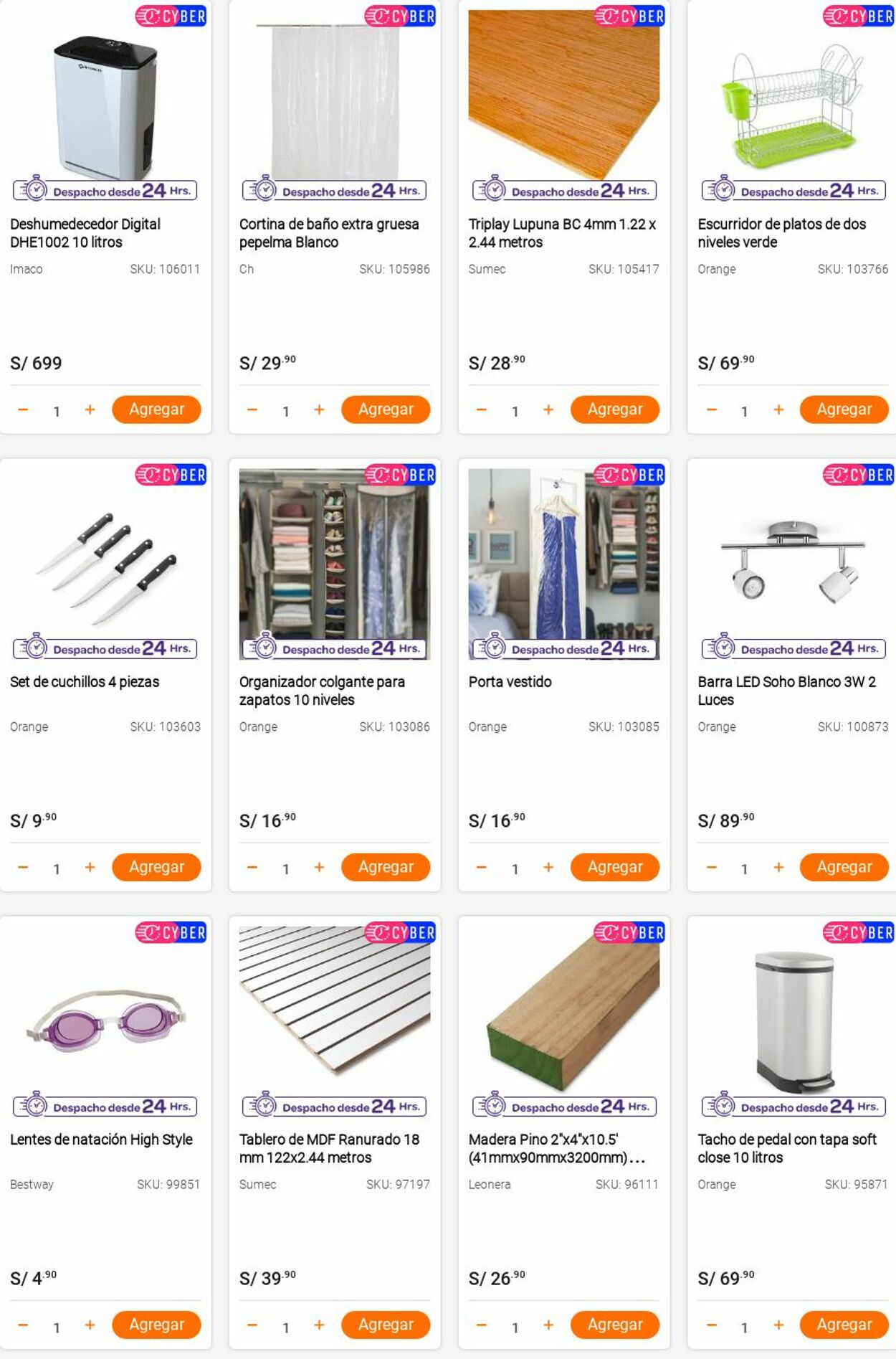Increase quantity of Porta vestido
Viewport: 896px width, 1359px height.
point(548,867)
